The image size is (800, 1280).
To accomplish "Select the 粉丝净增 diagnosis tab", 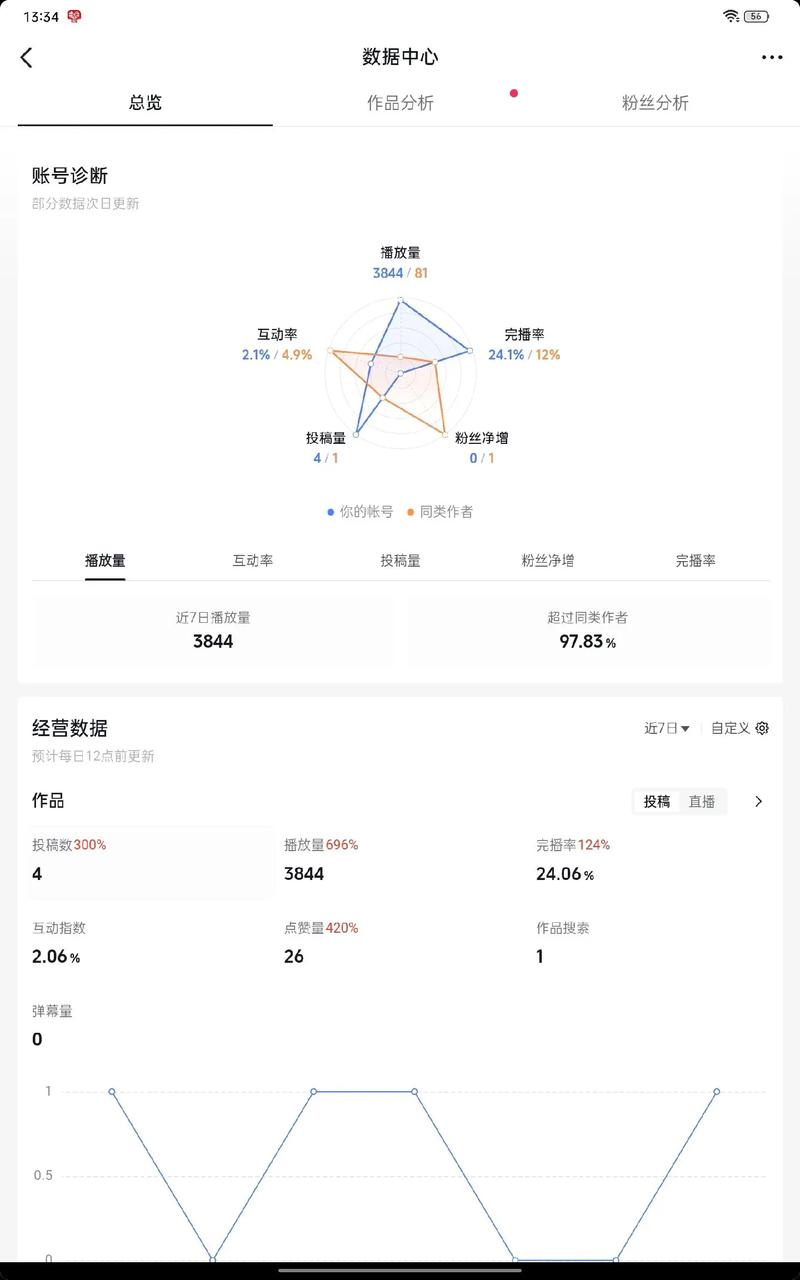I will (x=548, y=561).
